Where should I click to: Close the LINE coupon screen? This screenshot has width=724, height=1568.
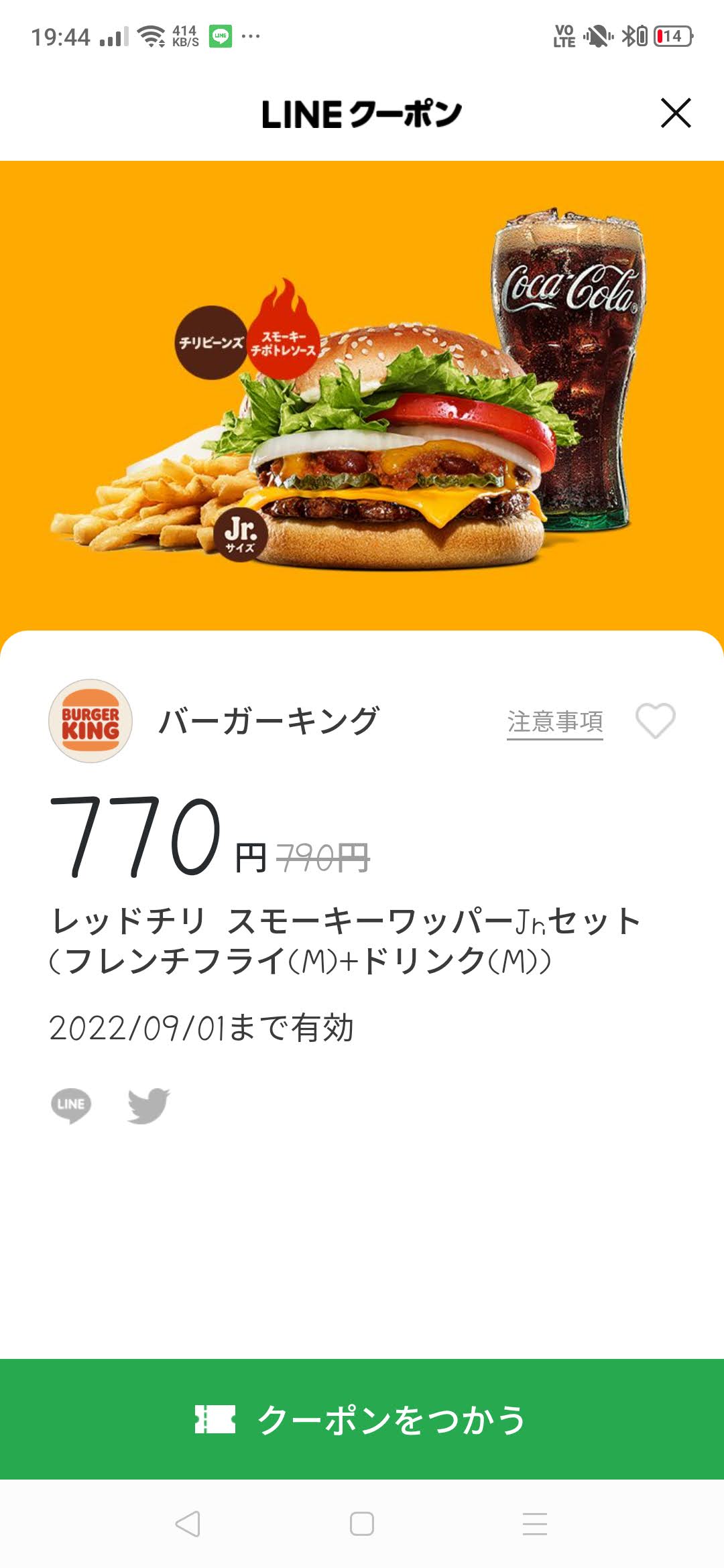pos(676,113)
